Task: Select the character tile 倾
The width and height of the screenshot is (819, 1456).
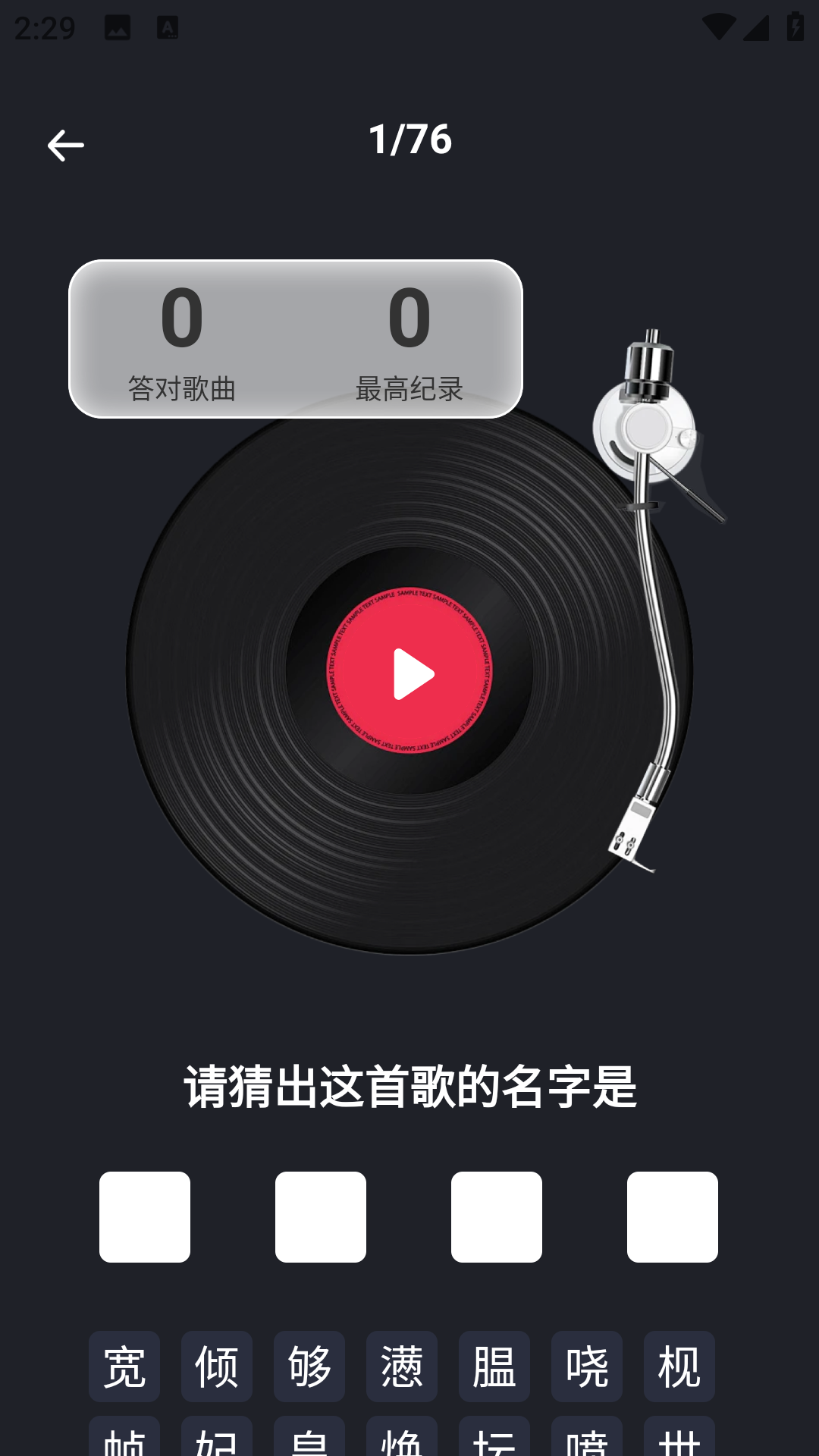Action: click(217, 1367)
